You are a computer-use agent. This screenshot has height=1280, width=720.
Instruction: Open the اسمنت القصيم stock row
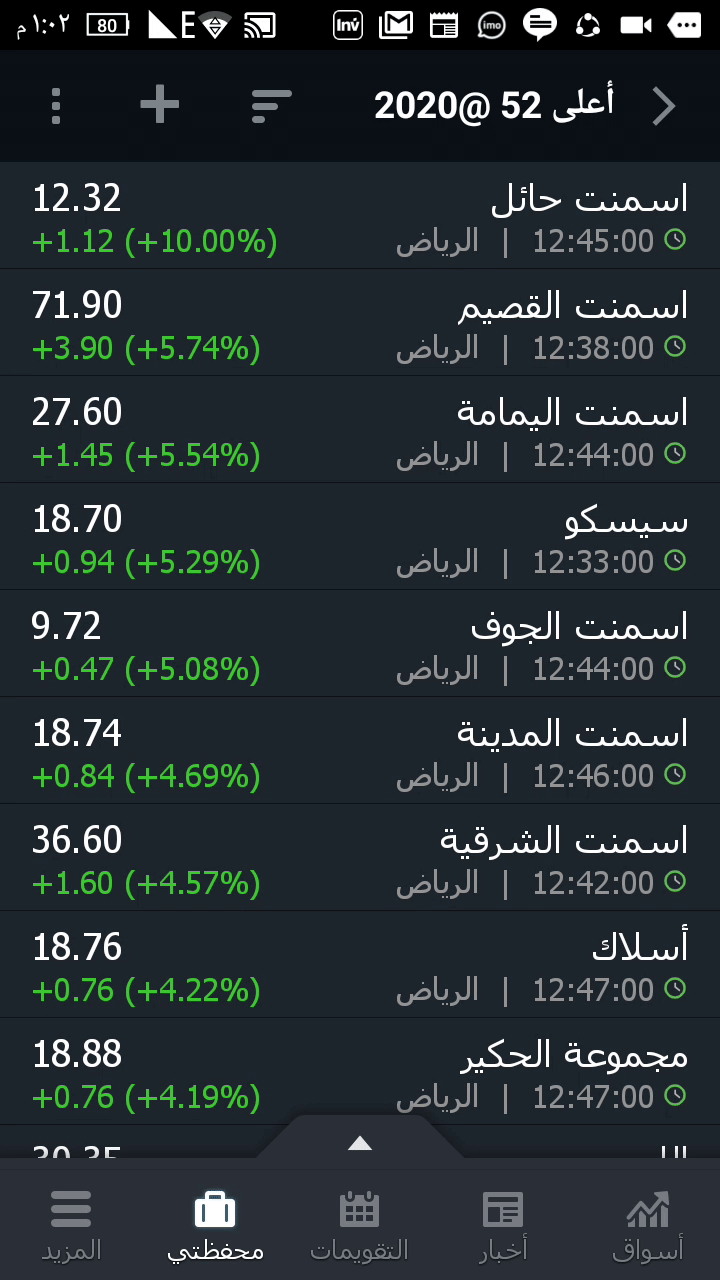(360, 323)
